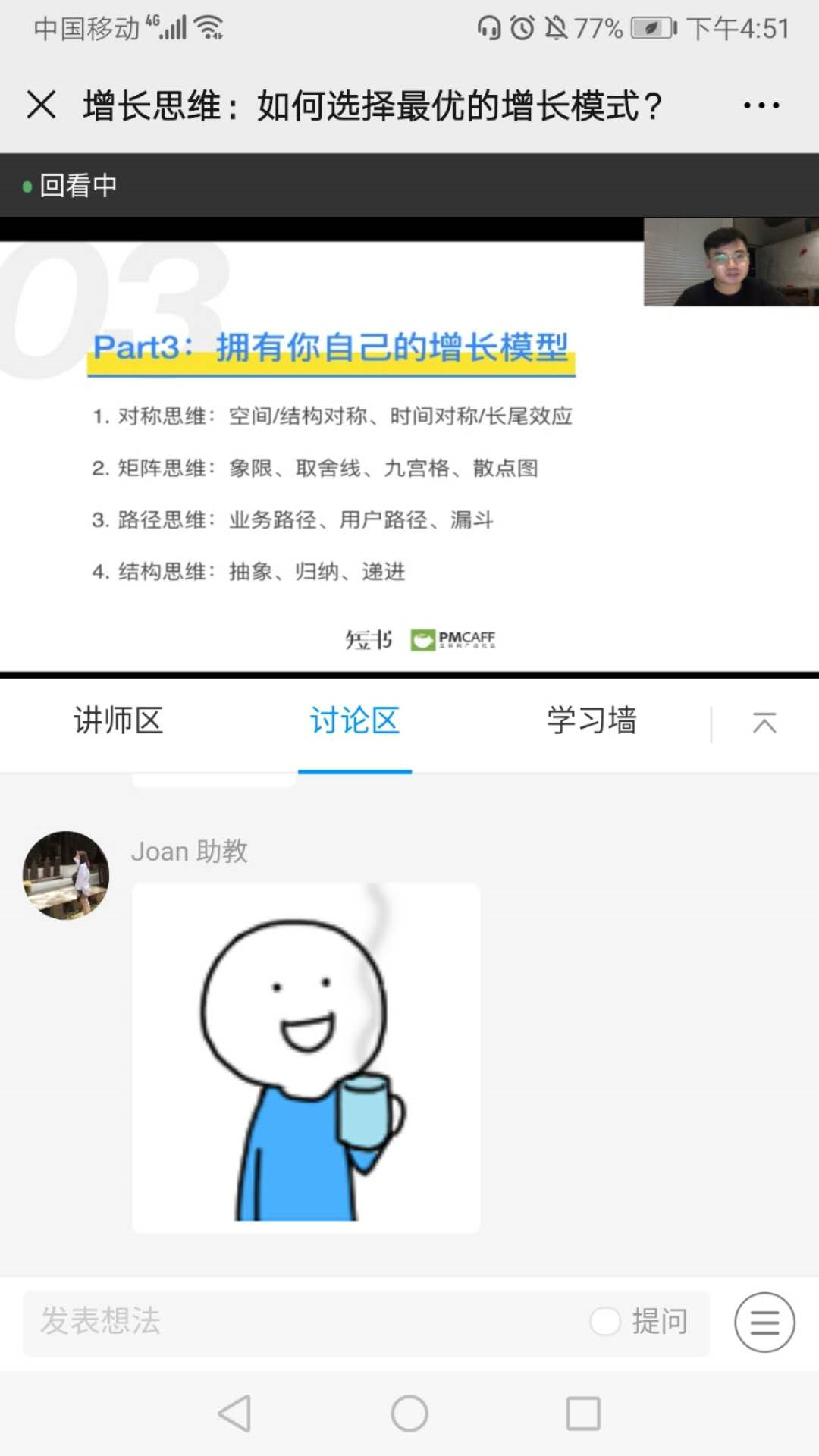Screen dimensions: 819x1456
Task: Go back using system back button
Action: click(234, 1414)
